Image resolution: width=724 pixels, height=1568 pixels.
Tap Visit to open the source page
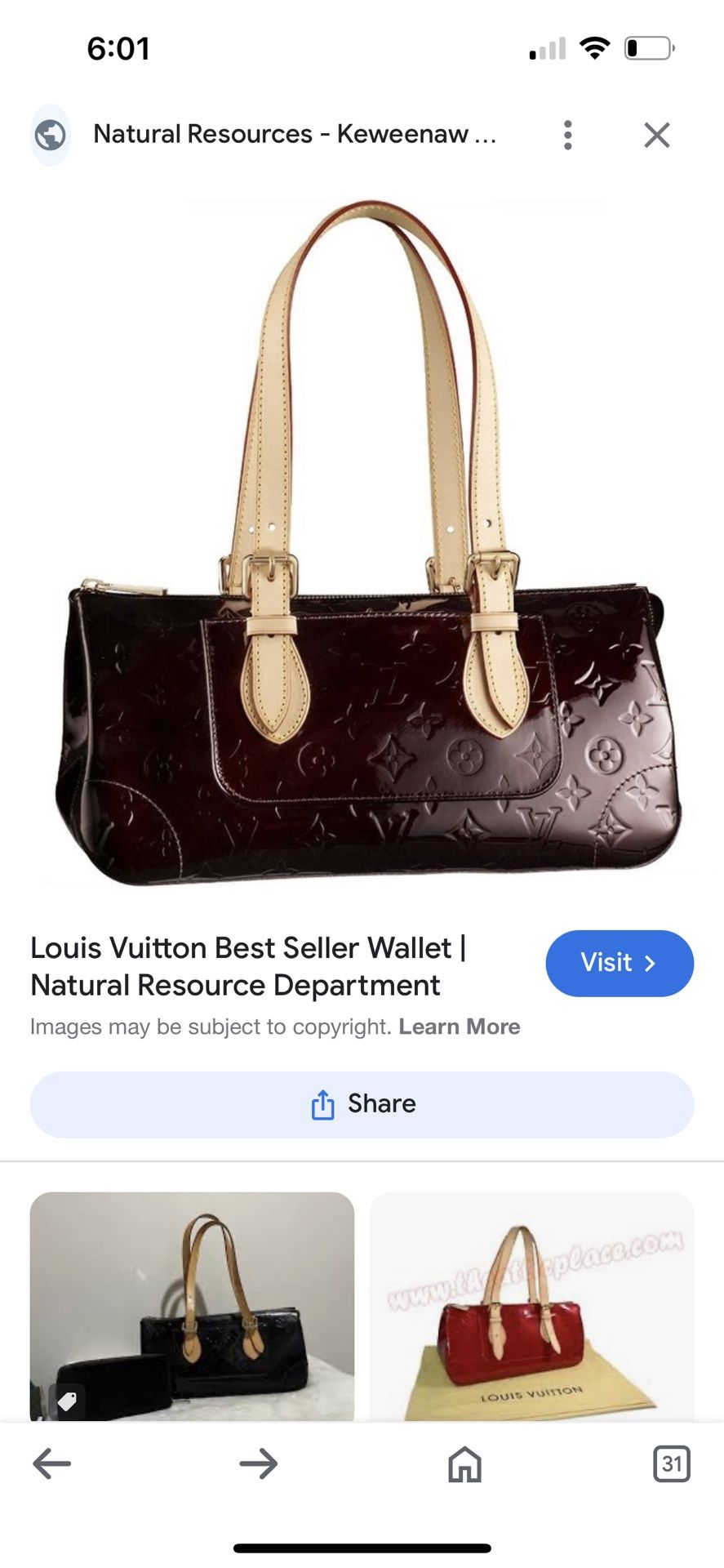click(620, 964)
